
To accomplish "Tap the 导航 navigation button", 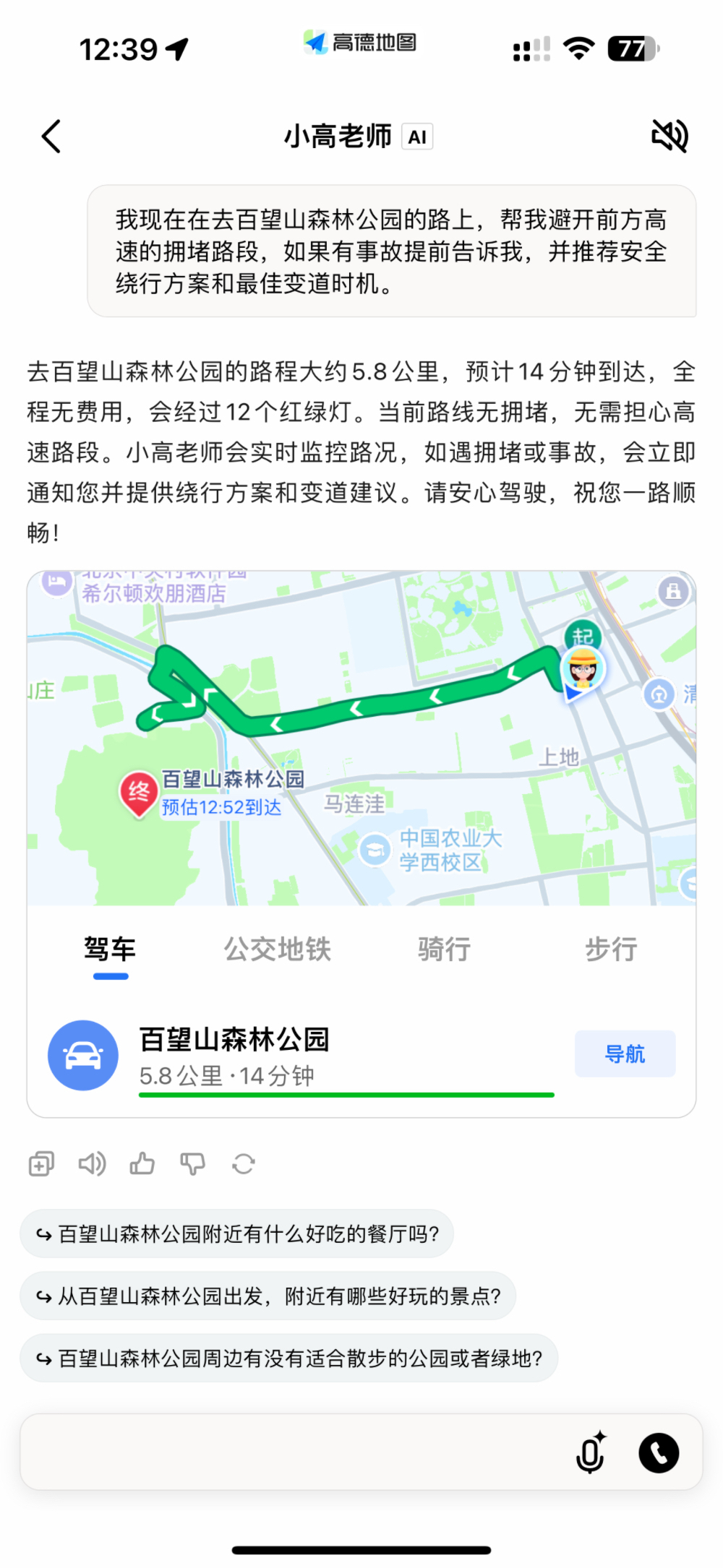I will coord(625,1054).
